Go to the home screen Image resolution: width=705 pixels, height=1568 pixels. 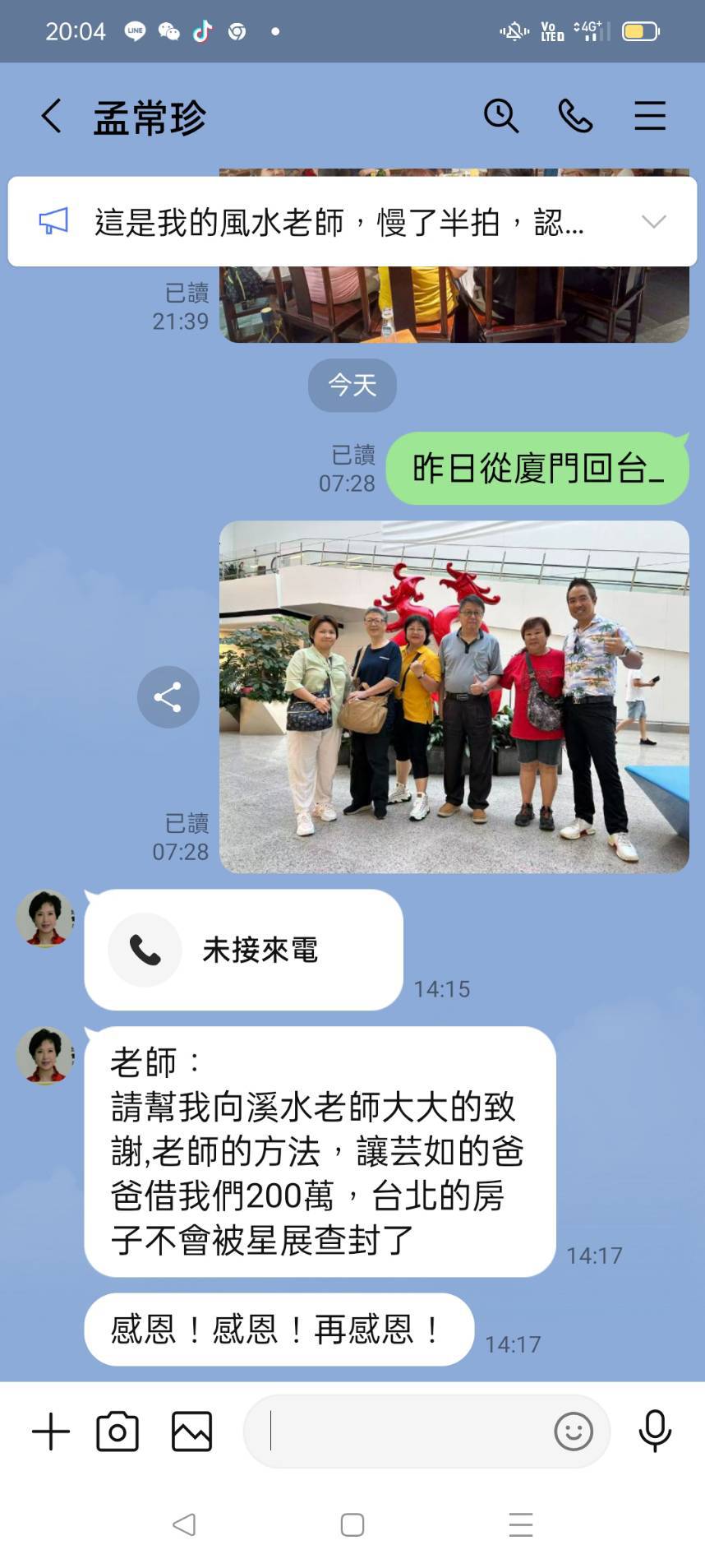pyautogui.click(x=352, y=1524)
